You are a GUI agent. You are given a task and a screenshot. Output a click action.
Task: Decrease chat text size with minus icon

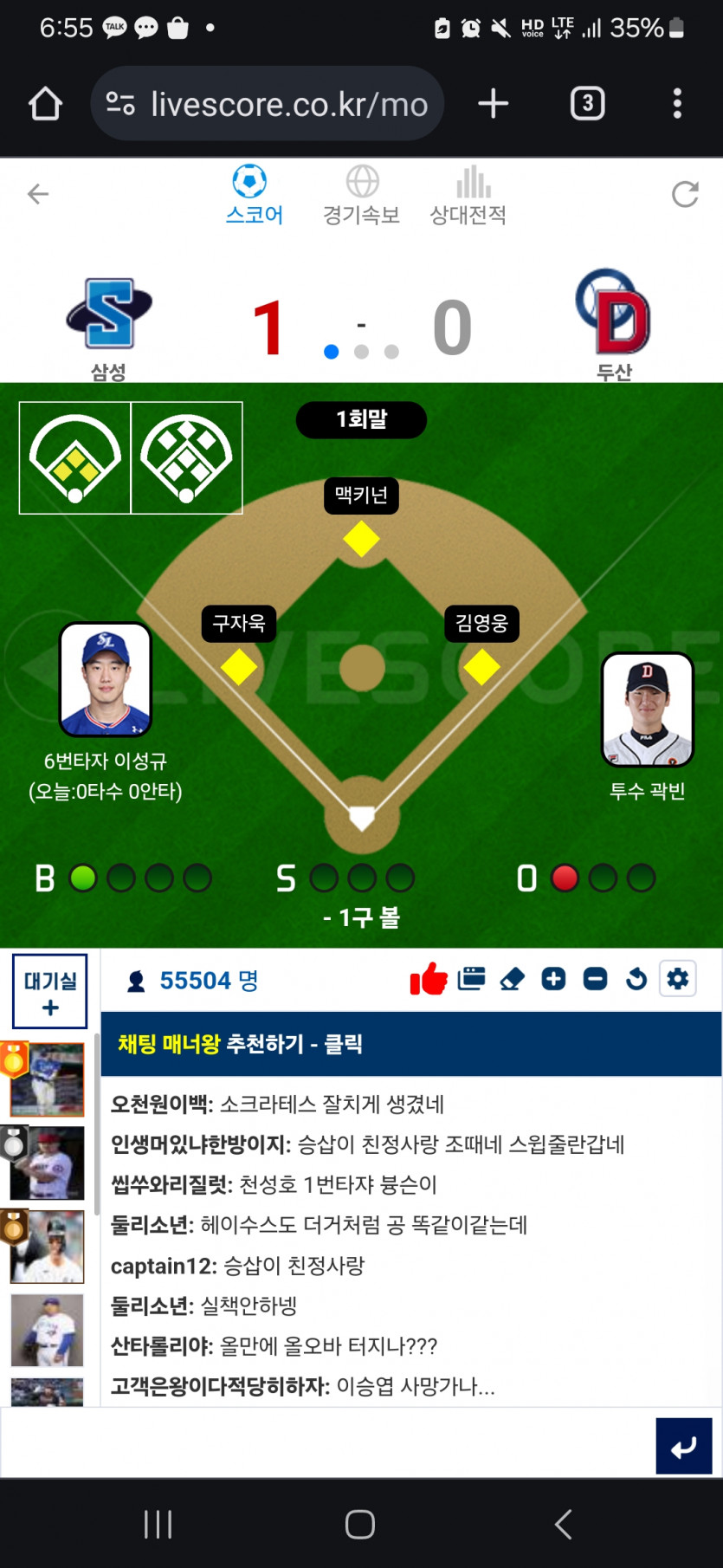point(595,980)
